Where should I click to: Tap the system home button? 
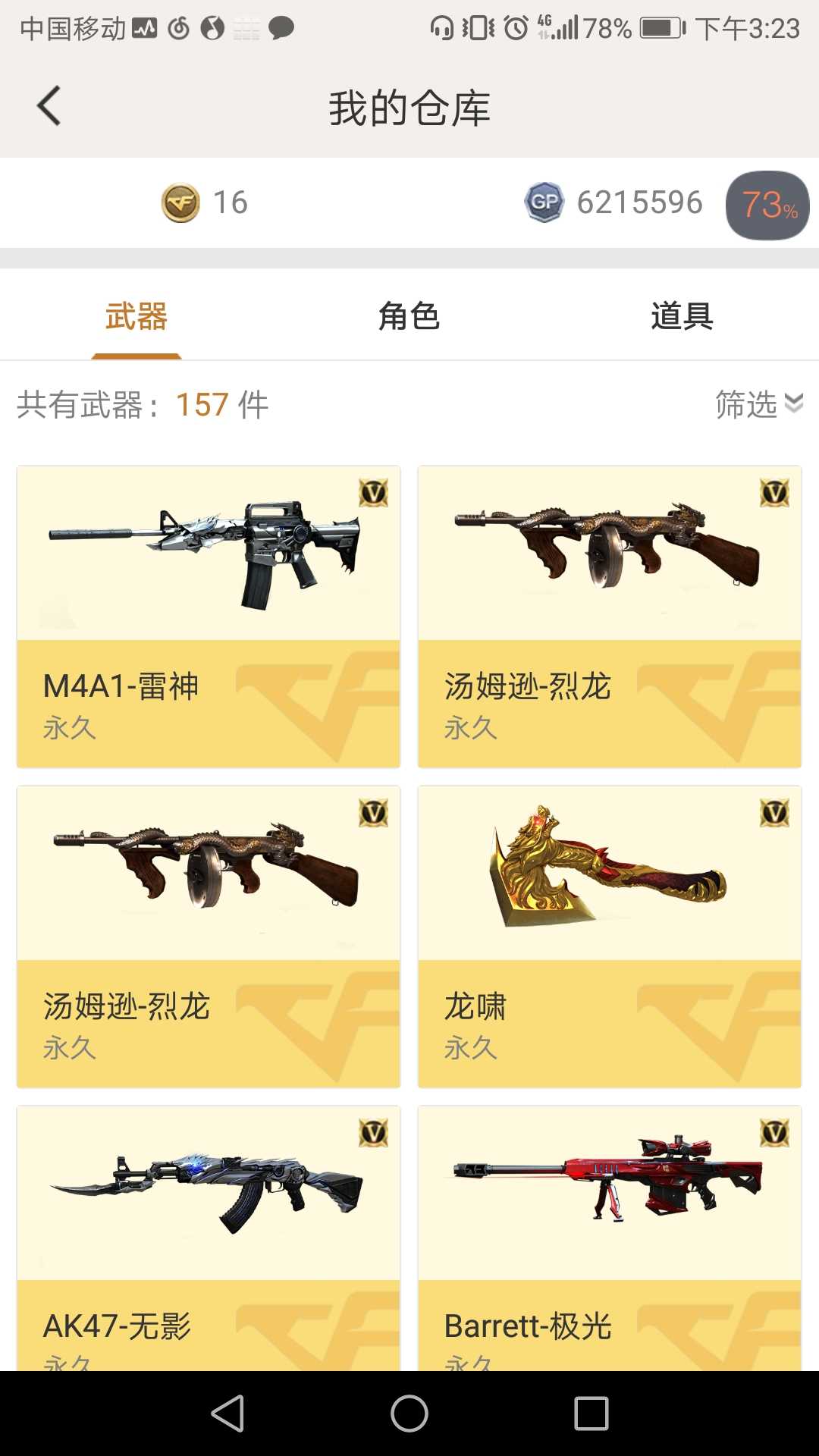point(409,1414)
